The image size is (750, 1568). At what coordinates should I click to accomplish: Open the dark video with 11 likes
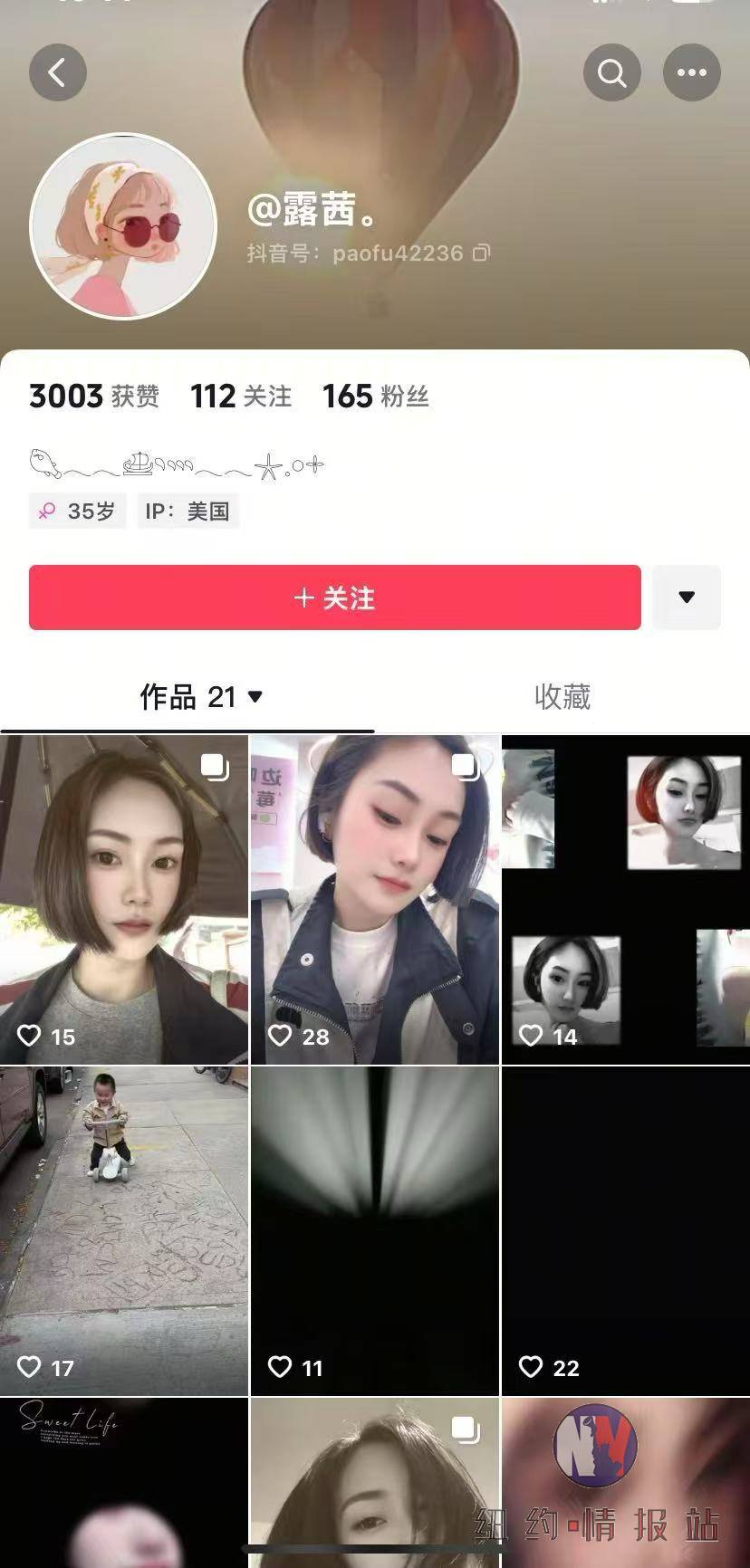[374, 1230]
